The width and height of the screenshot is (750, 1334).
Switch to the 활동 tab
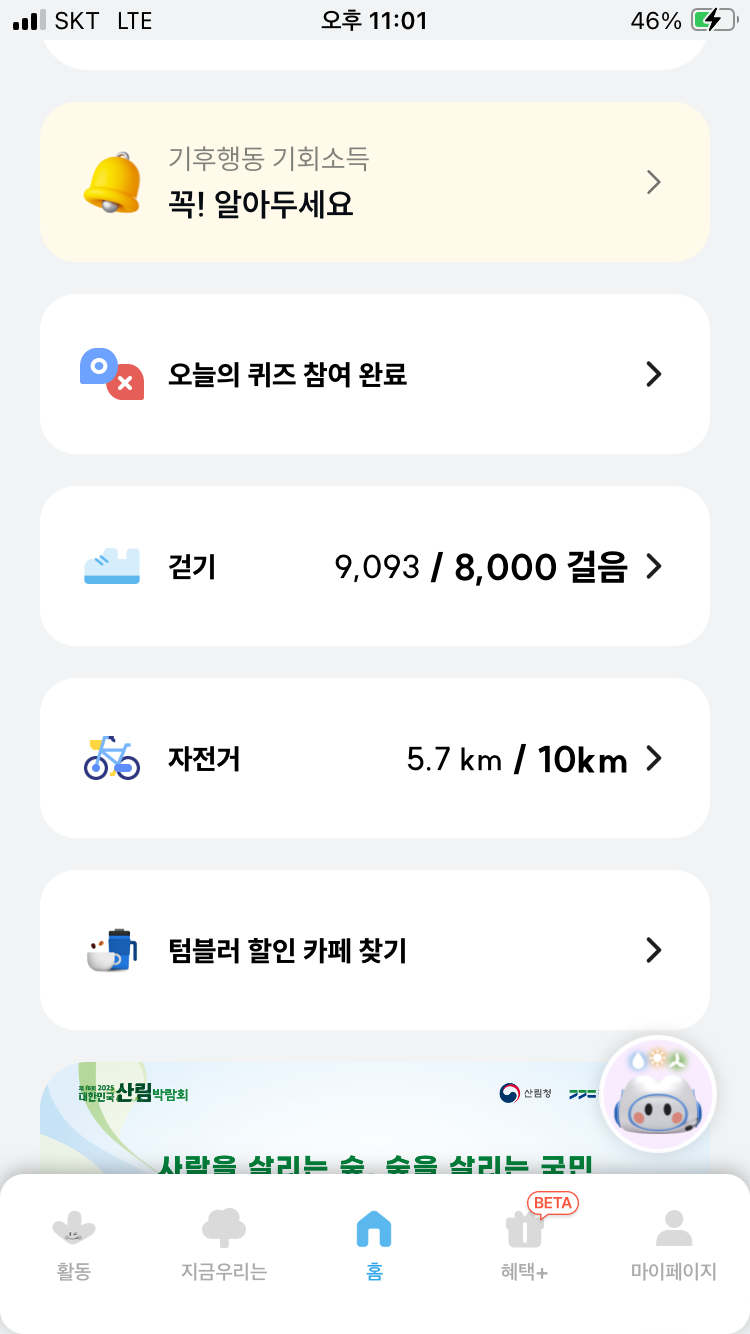click(74, 1245)
